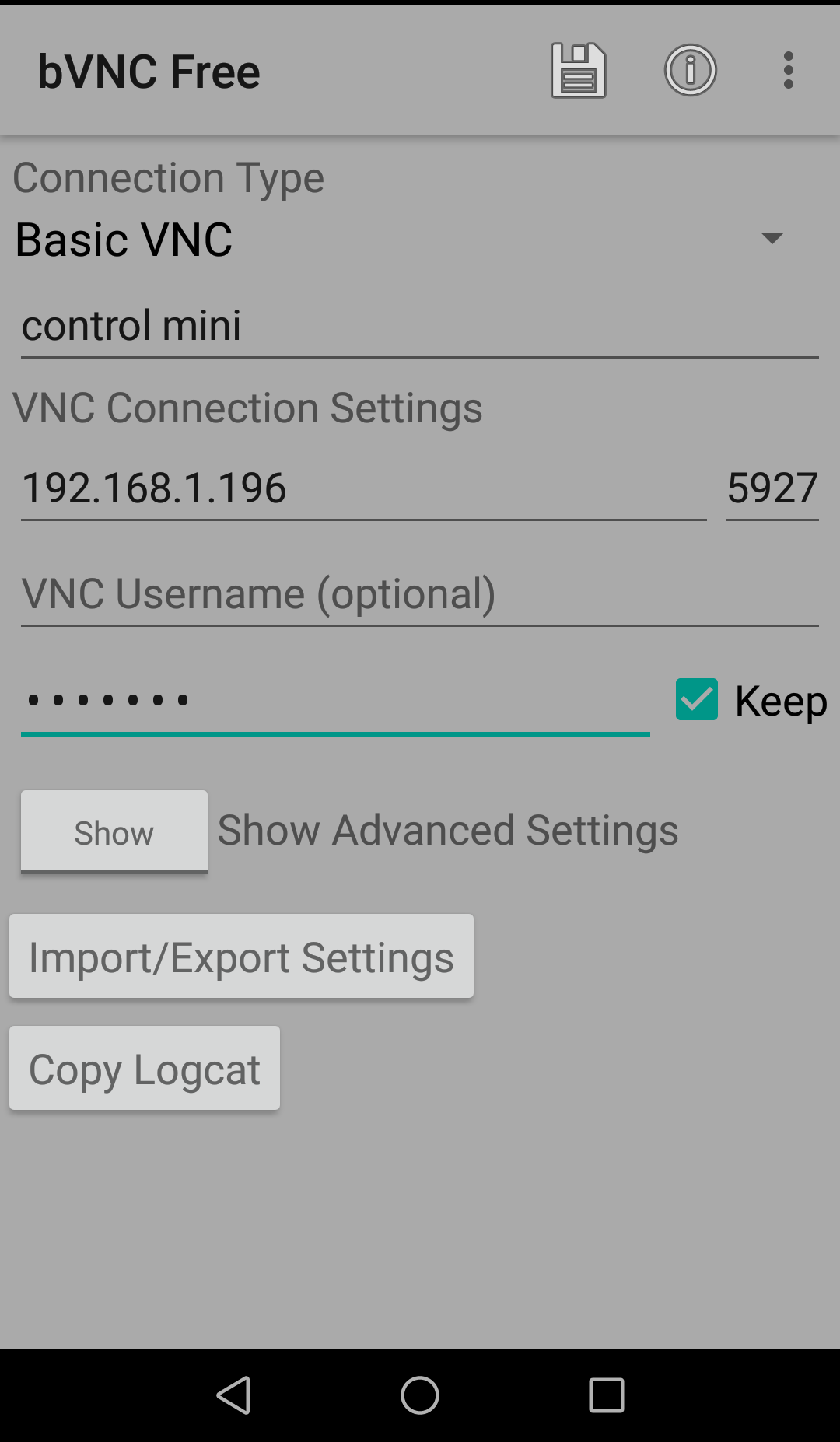Image resolution: width=840 pixels, height=1442 pixels.
Task: Go back using the system back button
Action: tap(233, 1395)
